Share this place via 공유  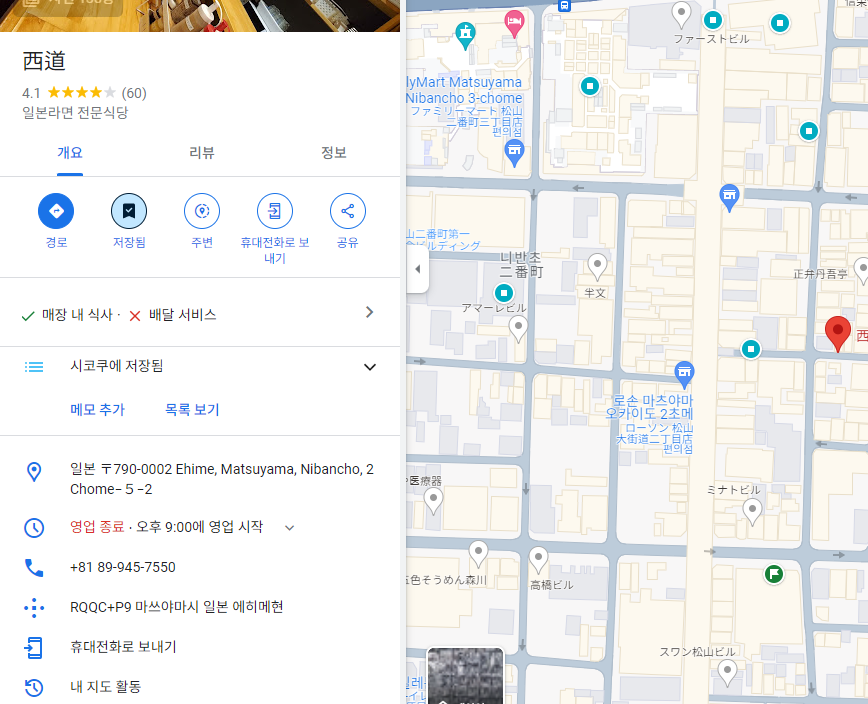pos(347,211)
